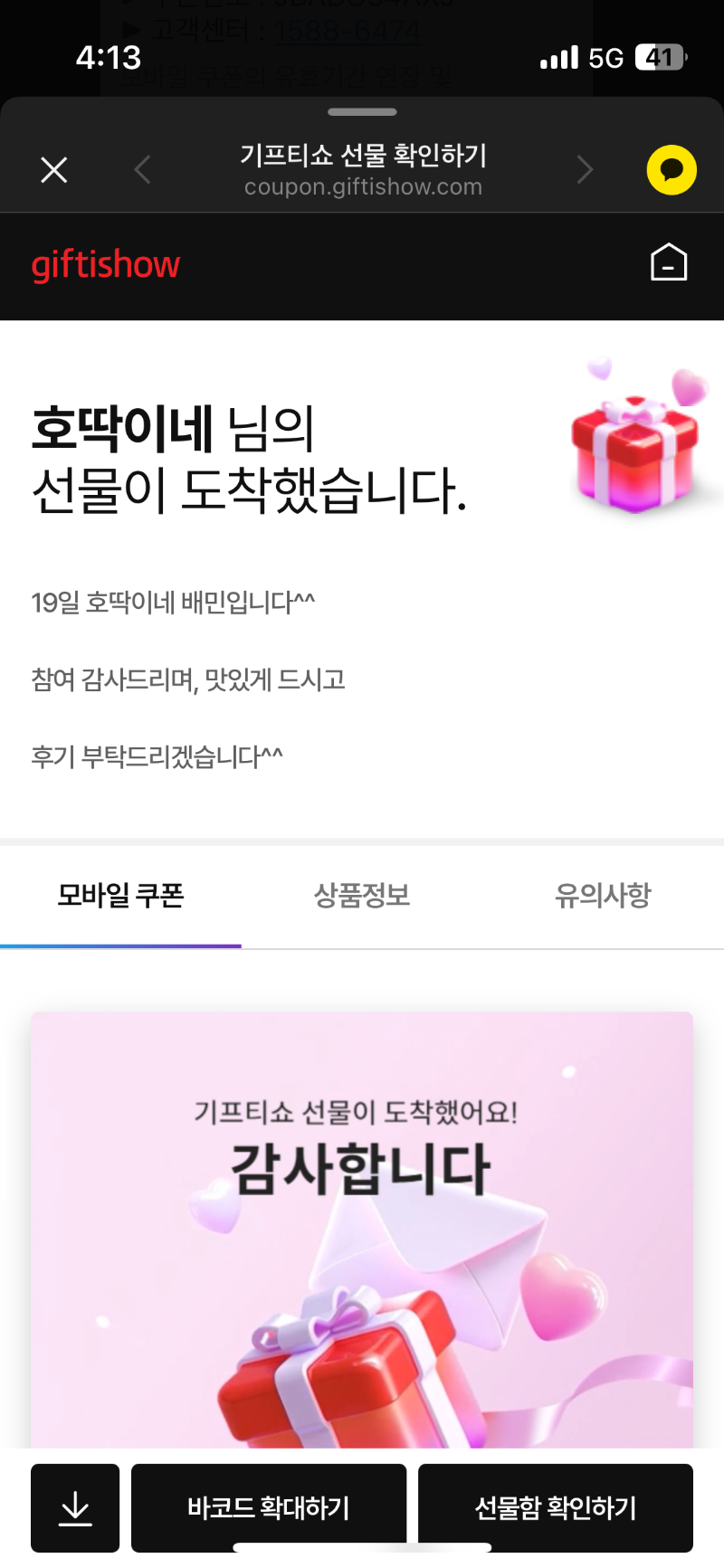Close the in-app browser
This screenshot has height=1568, width=724.
(54, 170)
